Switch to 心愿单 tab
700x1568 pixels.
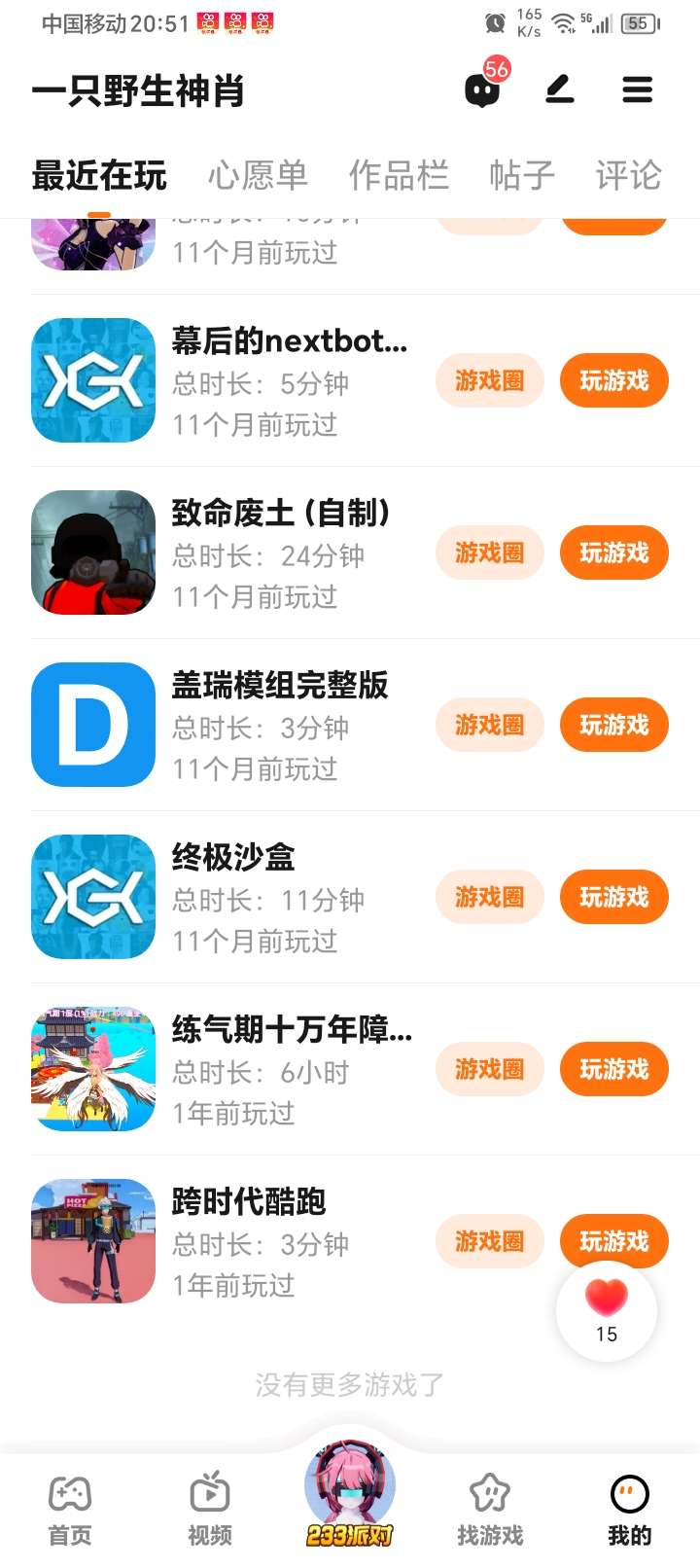258,176
